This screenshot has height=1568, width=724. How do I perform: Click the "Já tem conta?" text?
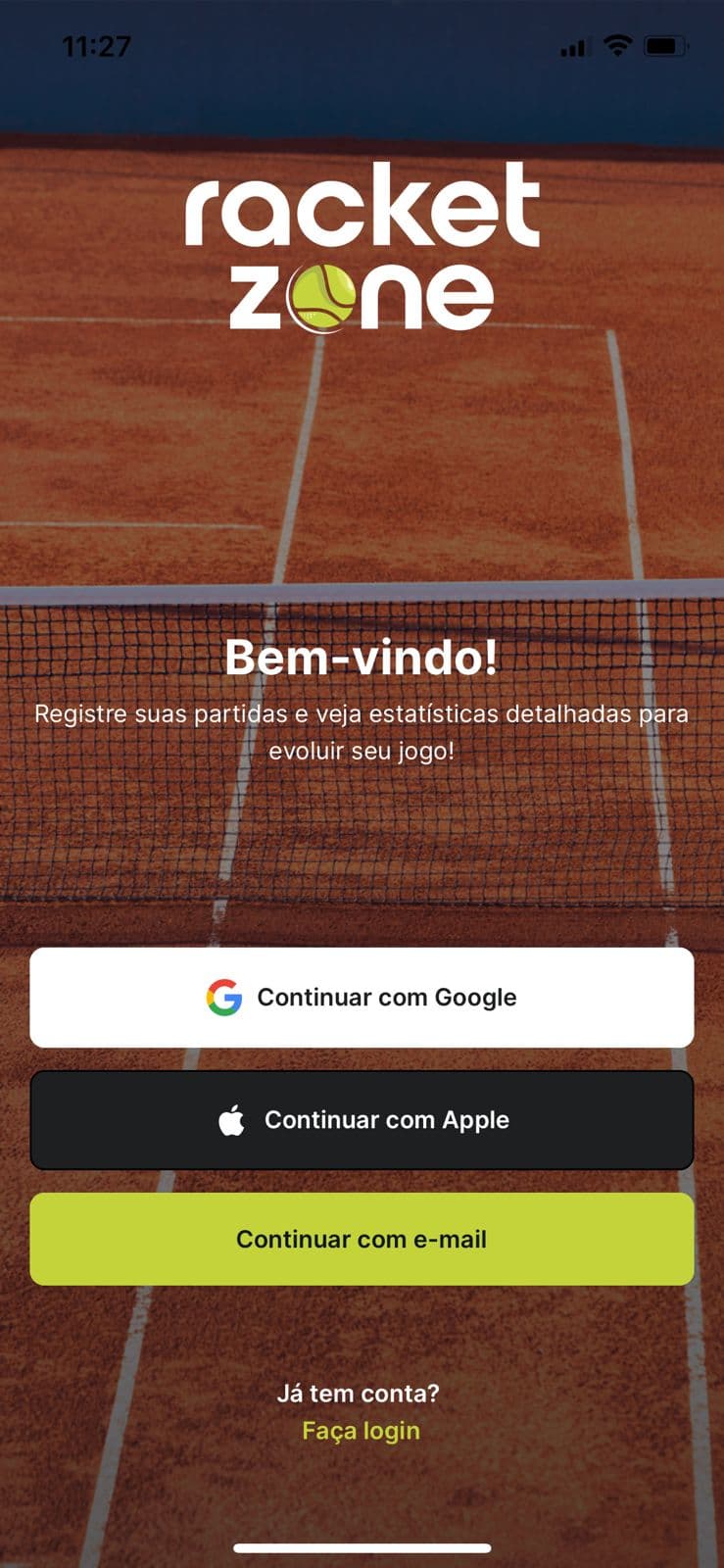click(361, 1392)
